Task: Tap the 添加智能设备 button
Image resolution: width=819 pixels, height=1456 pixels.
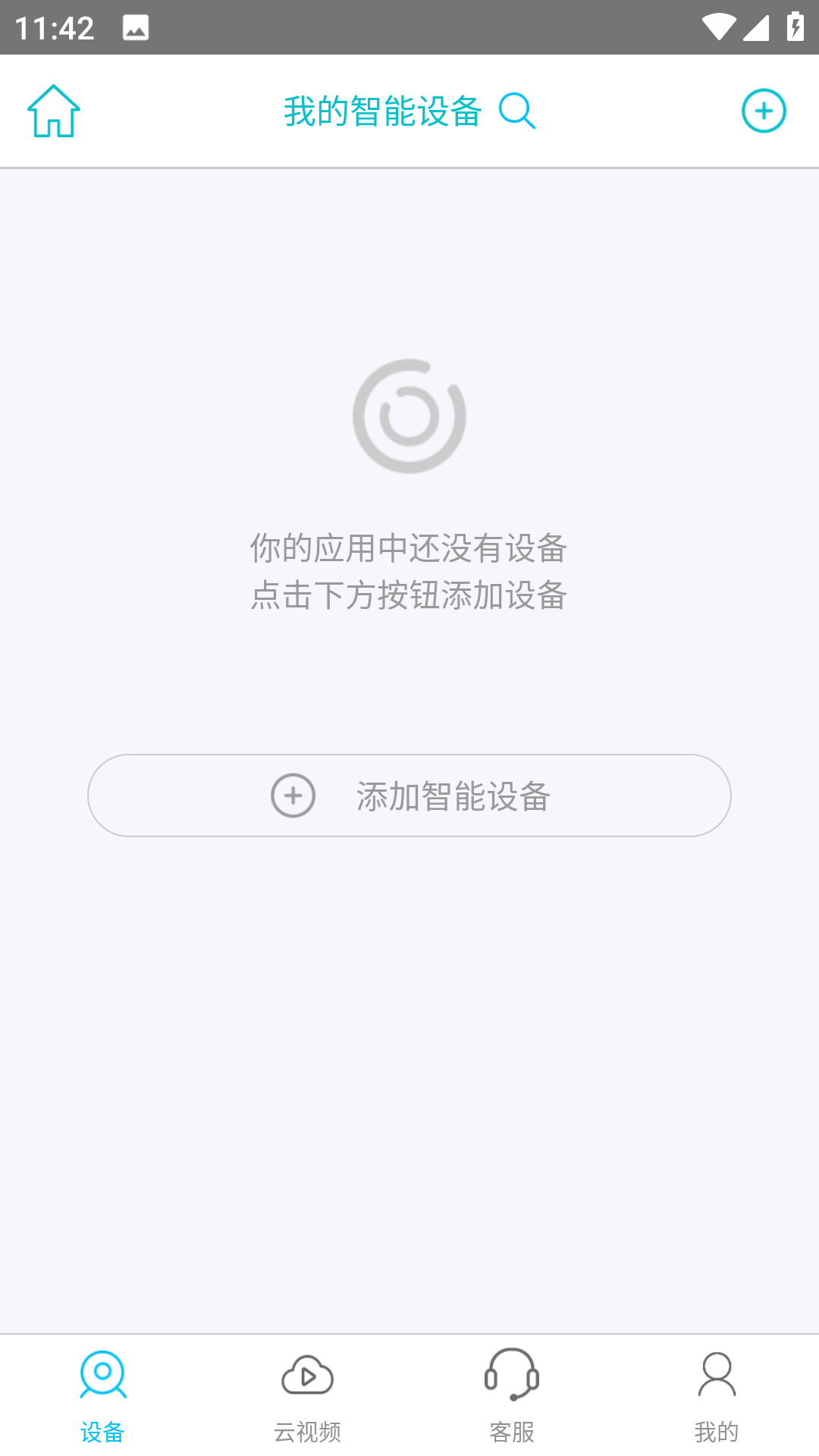Action: [409, 795]
